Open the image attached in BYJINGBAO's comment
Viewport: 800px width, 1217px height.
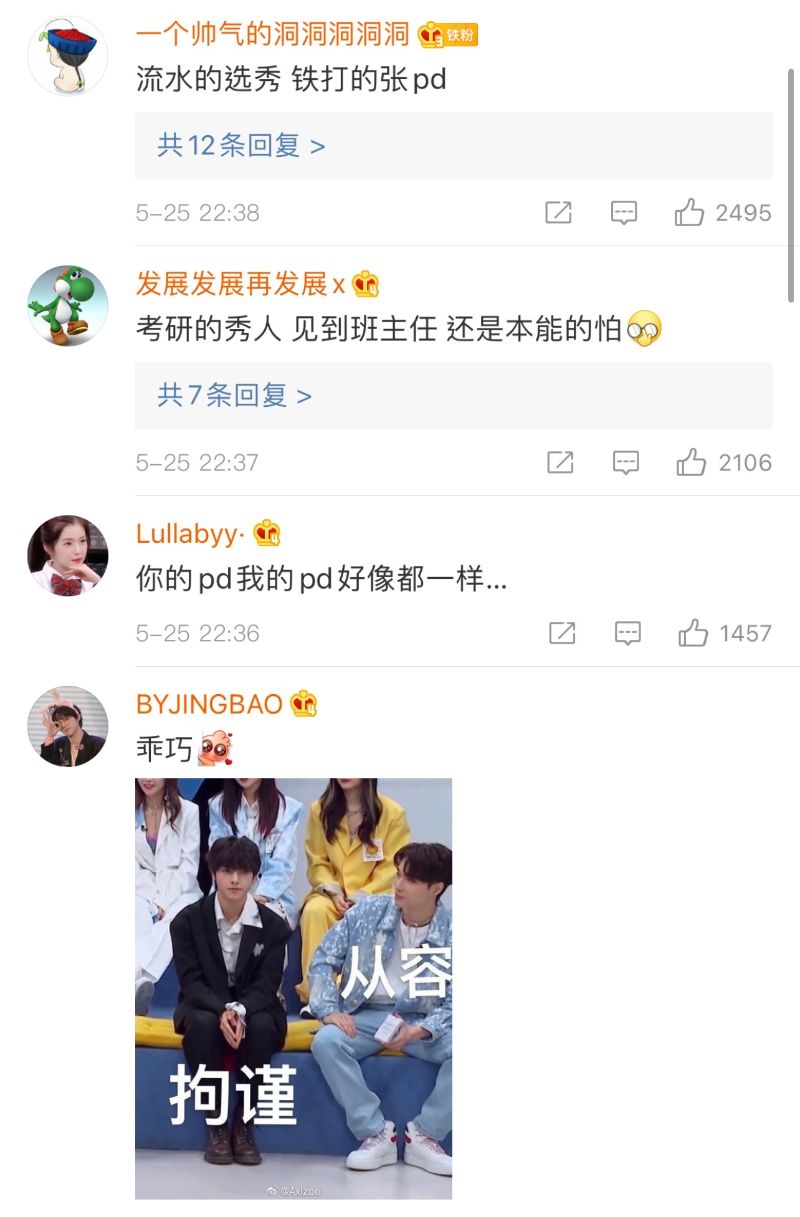pyautogui.click(x=293, y=988)
